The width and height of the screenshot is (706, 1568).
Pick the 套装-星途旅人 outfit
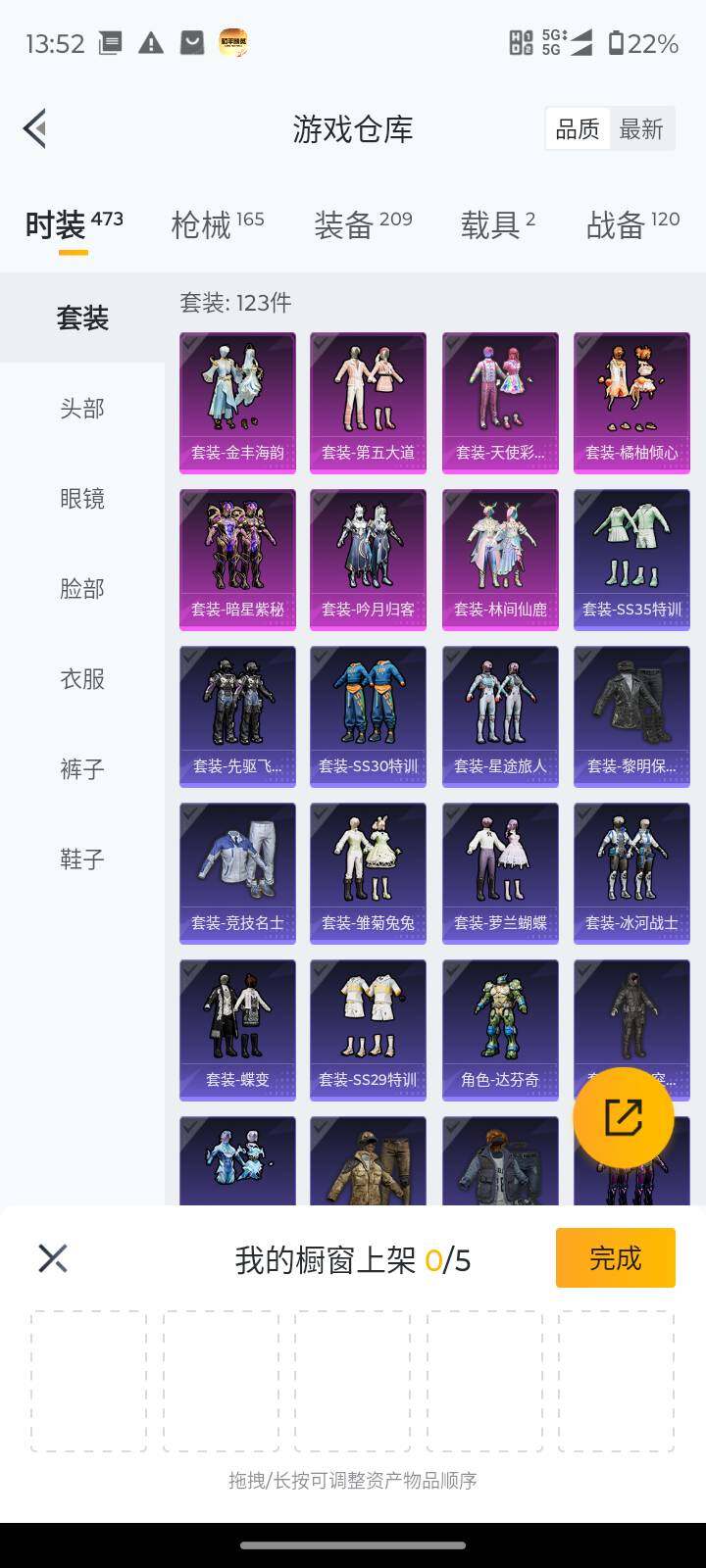(500, 715)
